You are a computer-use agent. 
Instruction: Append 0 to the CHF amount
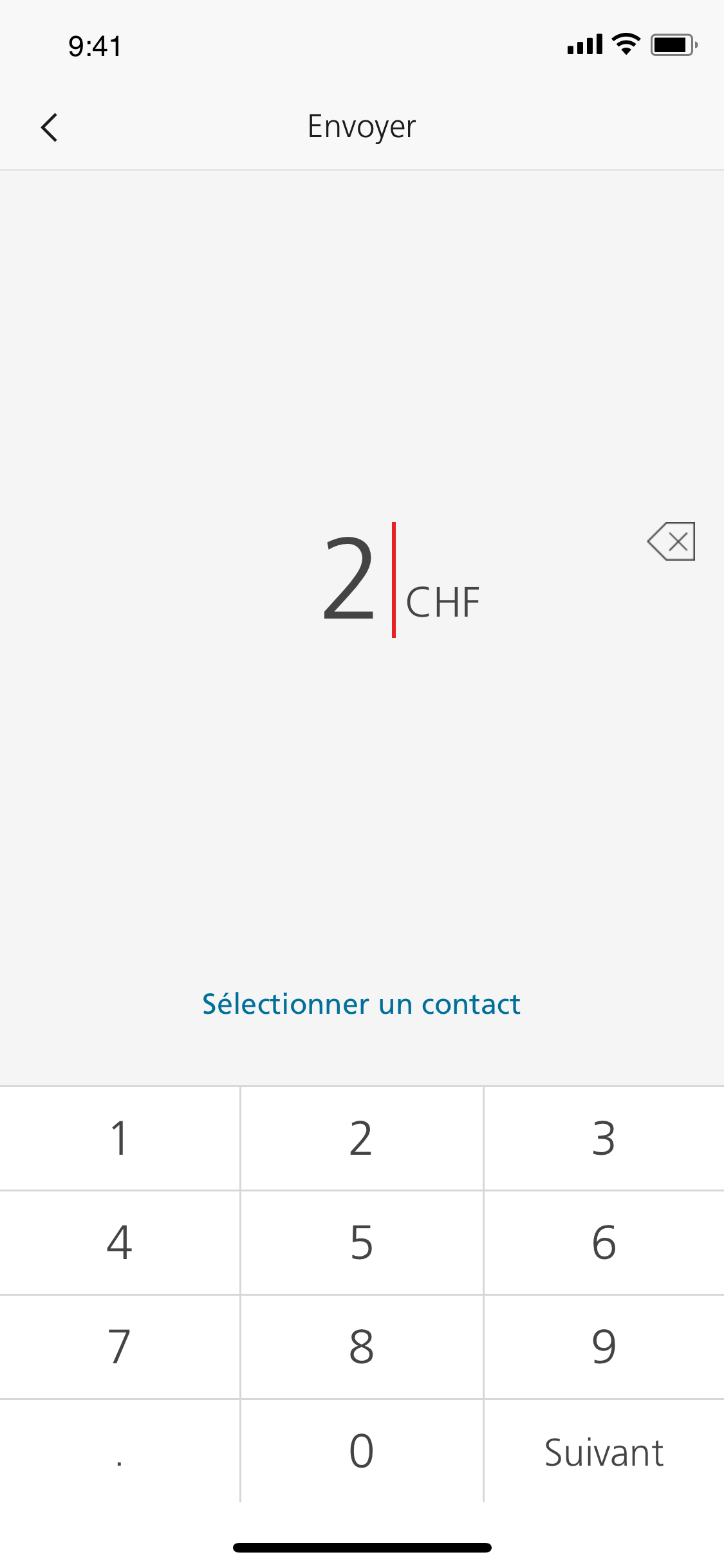(361, 1451)
